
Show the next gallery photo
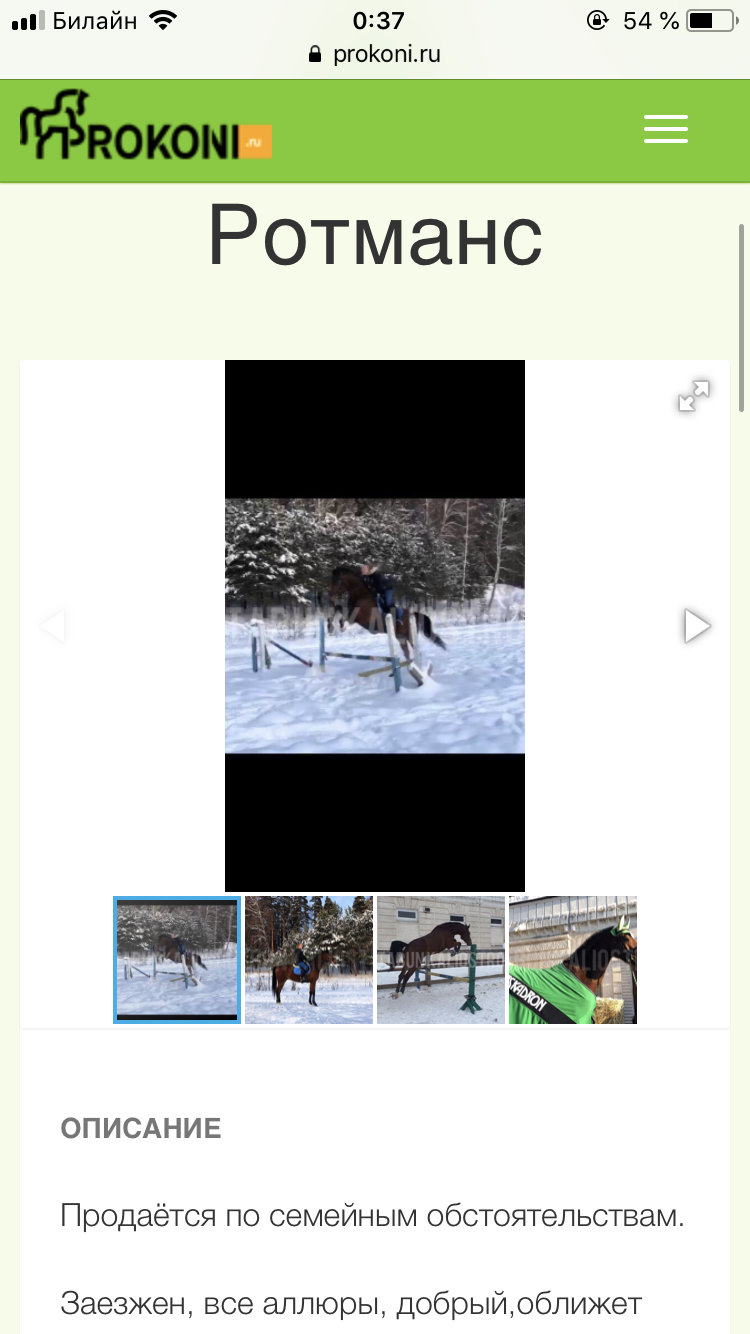pos(696,626)
